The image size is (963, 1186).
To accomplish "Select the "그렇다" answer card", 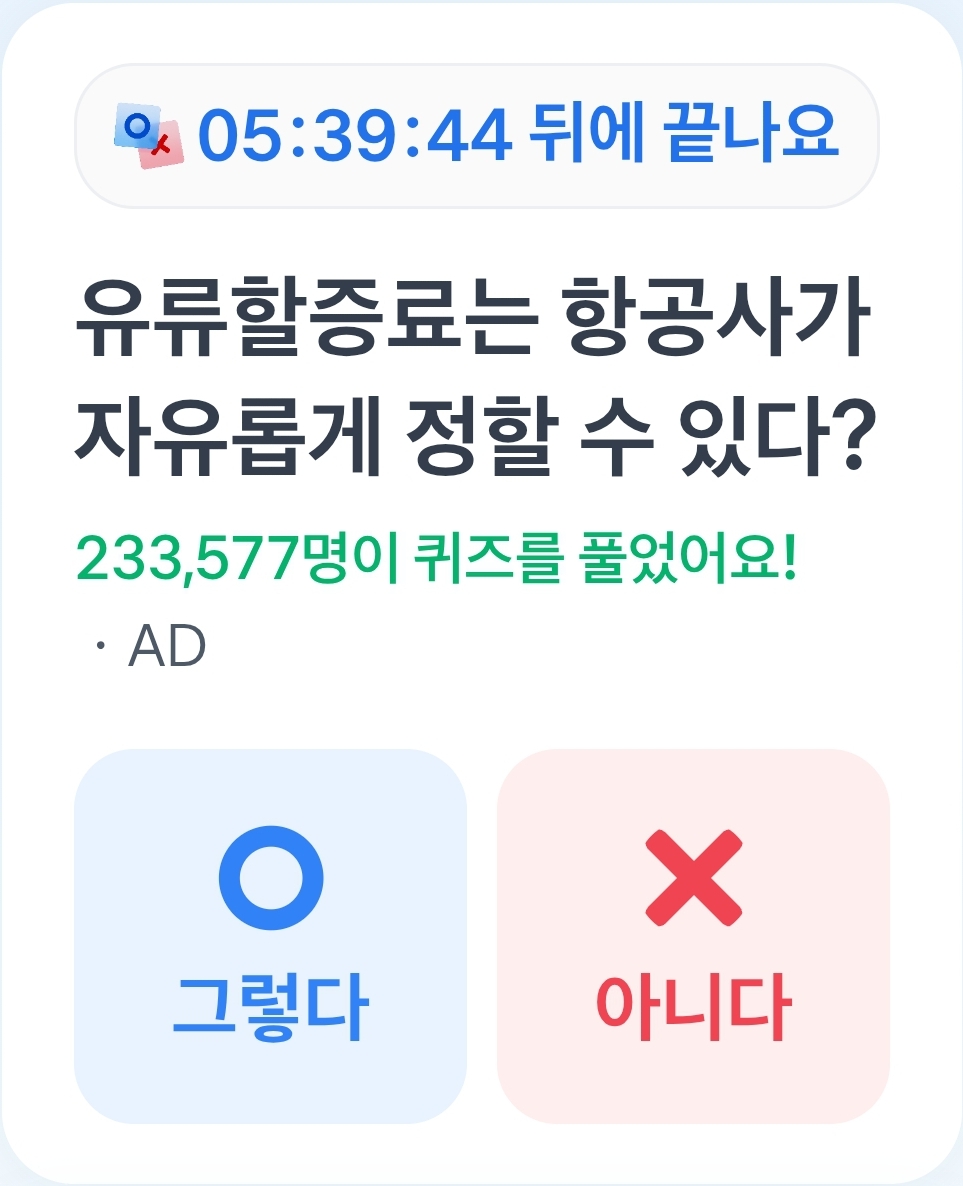I will coord(270,935).
